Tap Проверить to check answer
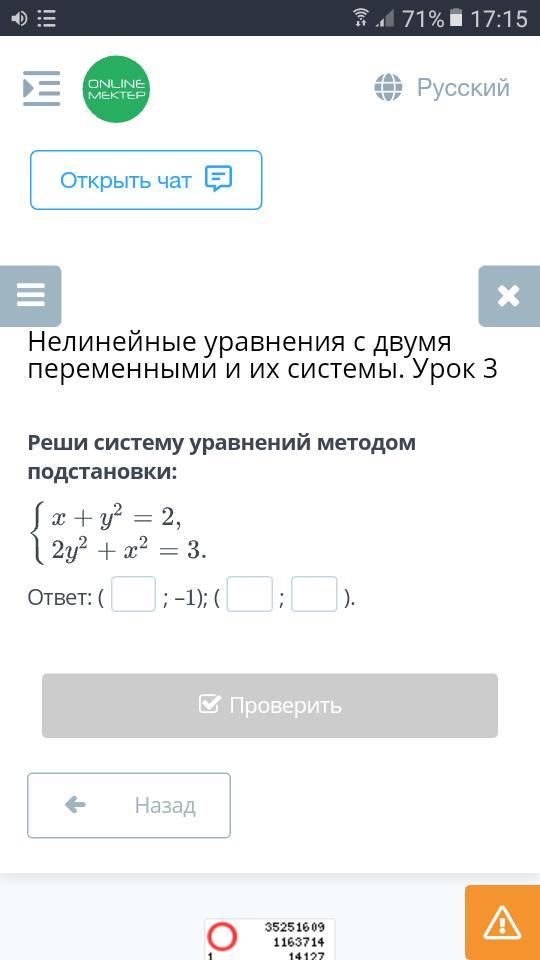Viewport: 540px width, 960px height. coord(270,705)
